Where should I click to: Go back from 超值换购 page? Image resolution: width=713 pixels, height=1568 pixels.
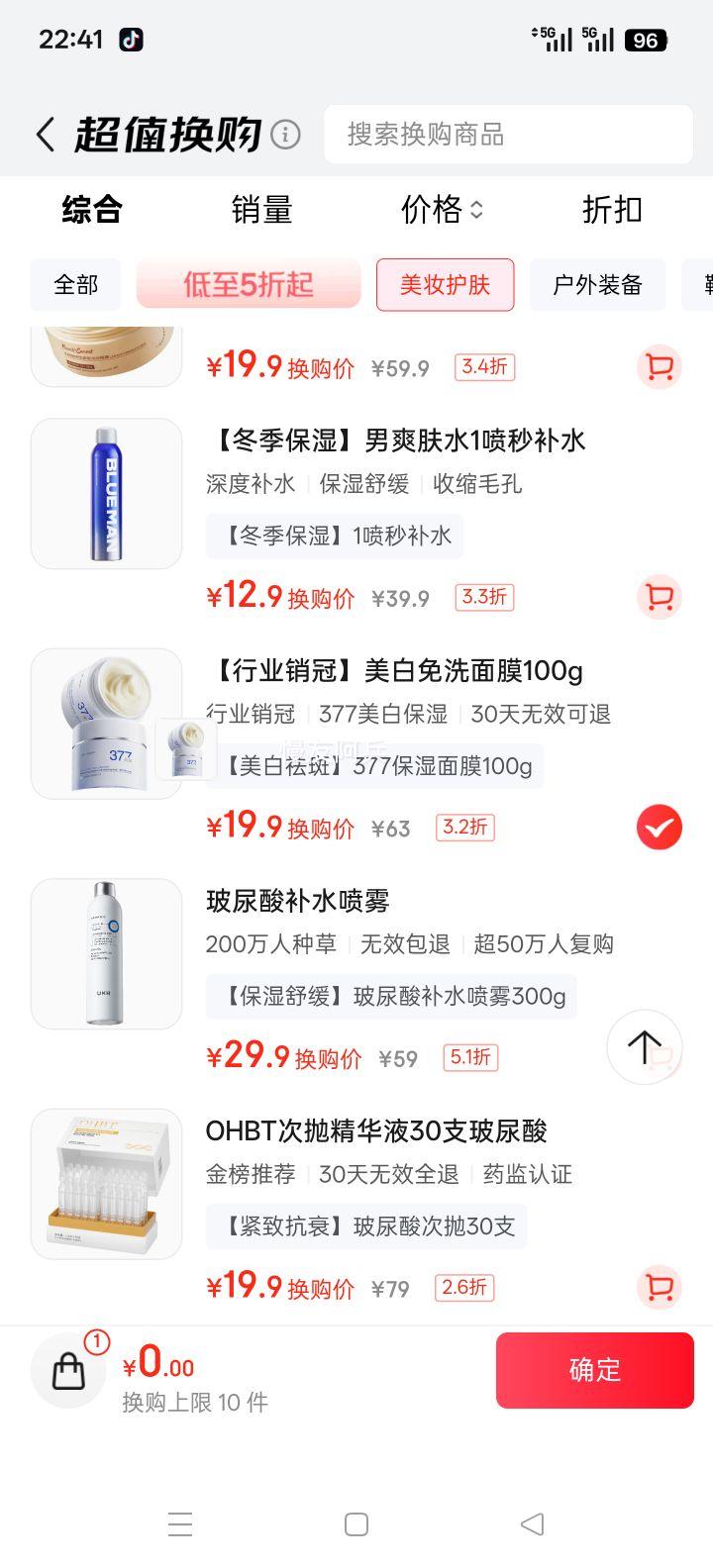pyautogui.click(x=46, y=135)
